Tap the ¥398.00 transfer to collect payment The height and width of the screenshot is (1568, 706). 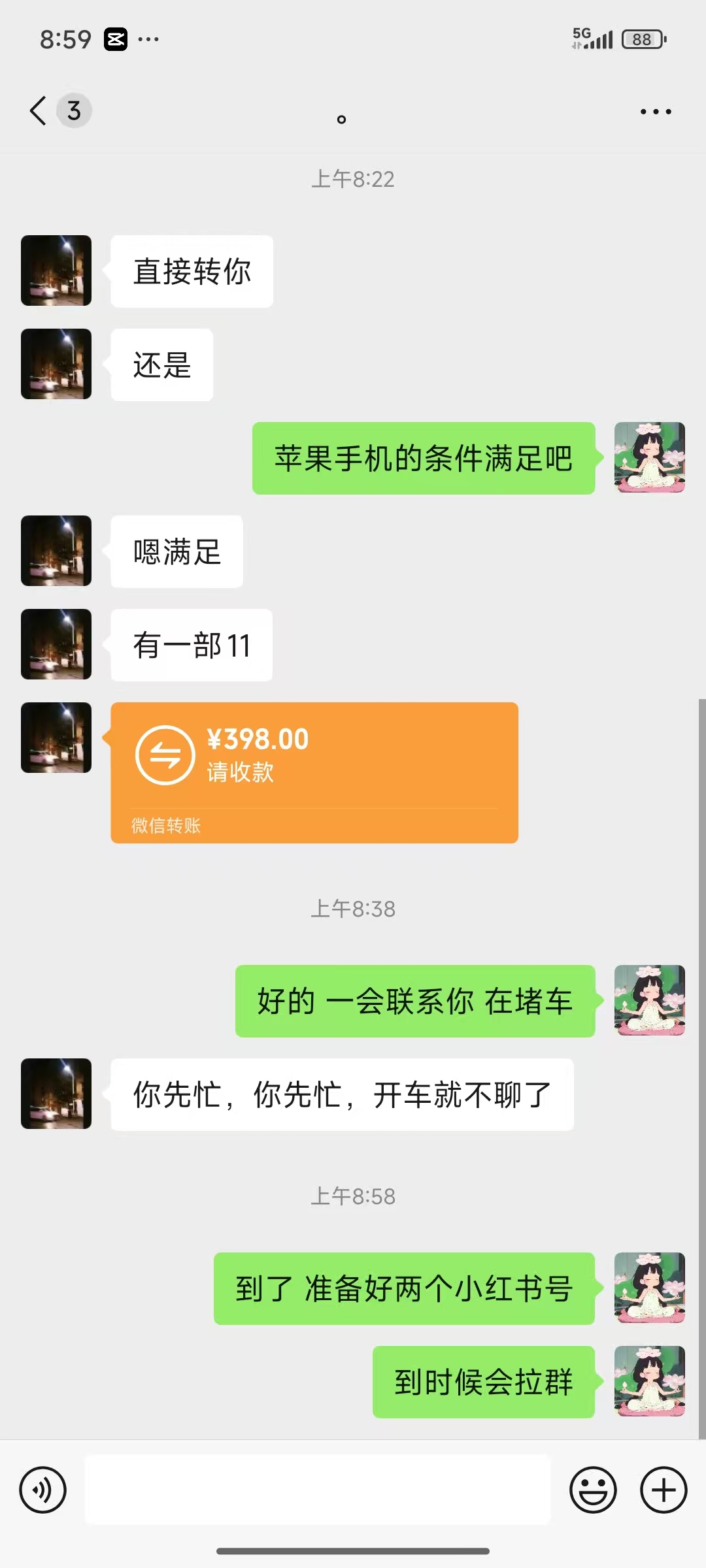[314, 771]
